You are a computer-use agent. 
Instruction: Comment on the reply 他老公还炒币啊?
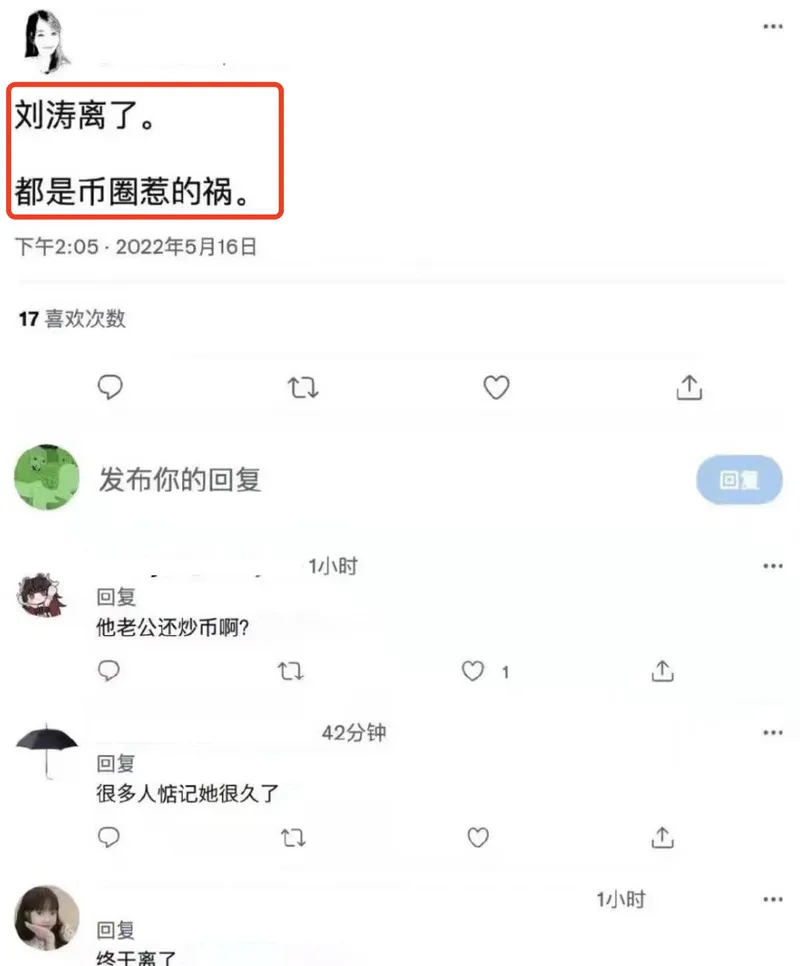click(109, 671)
